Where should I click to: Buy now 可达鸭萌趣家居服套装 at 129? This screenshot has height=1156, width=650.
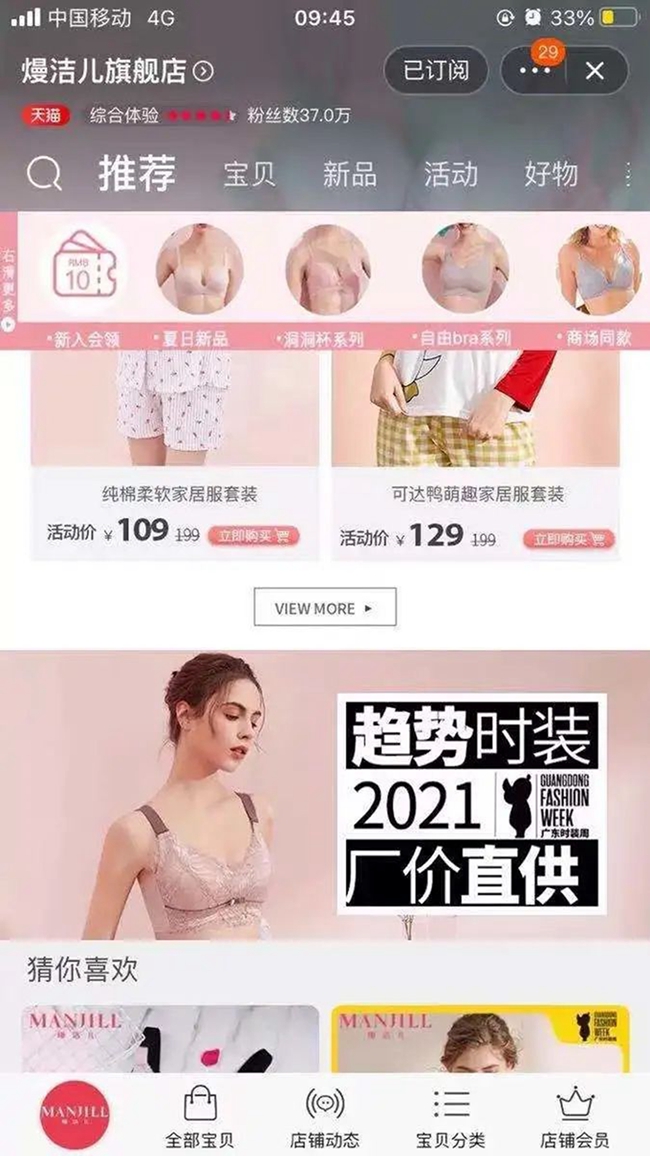[568, 539]
